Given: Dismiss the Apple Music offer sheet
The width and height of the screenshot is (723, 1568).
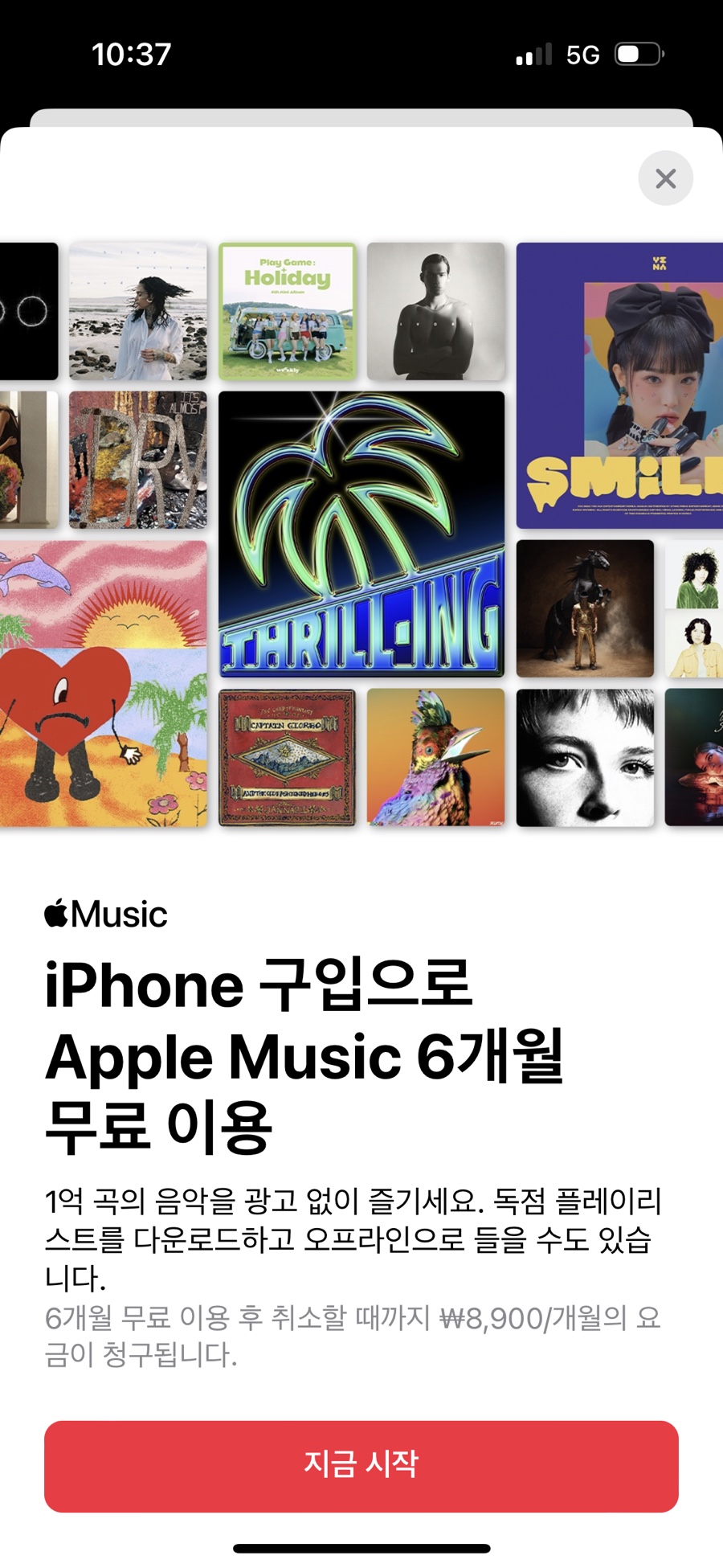Looking at the screenshot, I should click(665, 178).
